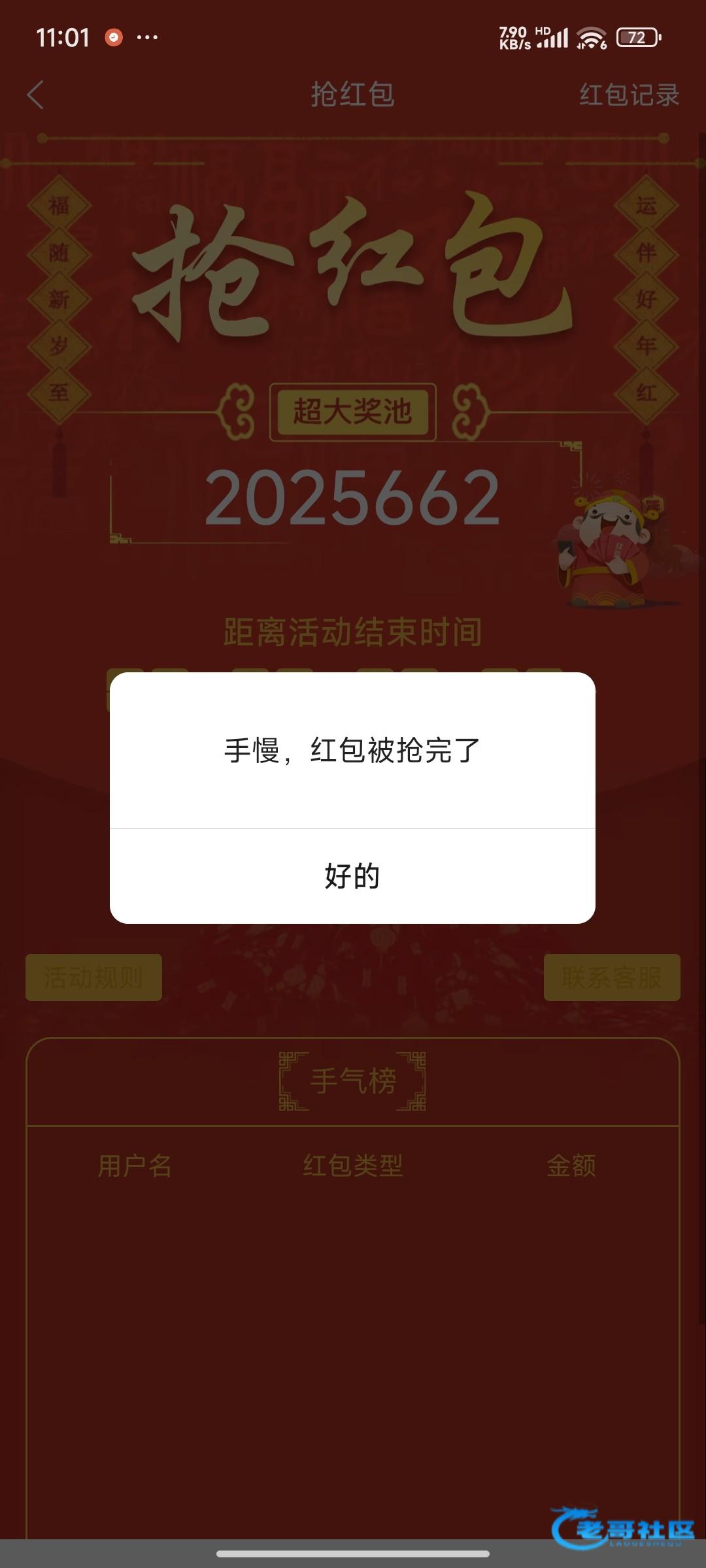Go back using the top-left arrow

click(x=36, y=95)
